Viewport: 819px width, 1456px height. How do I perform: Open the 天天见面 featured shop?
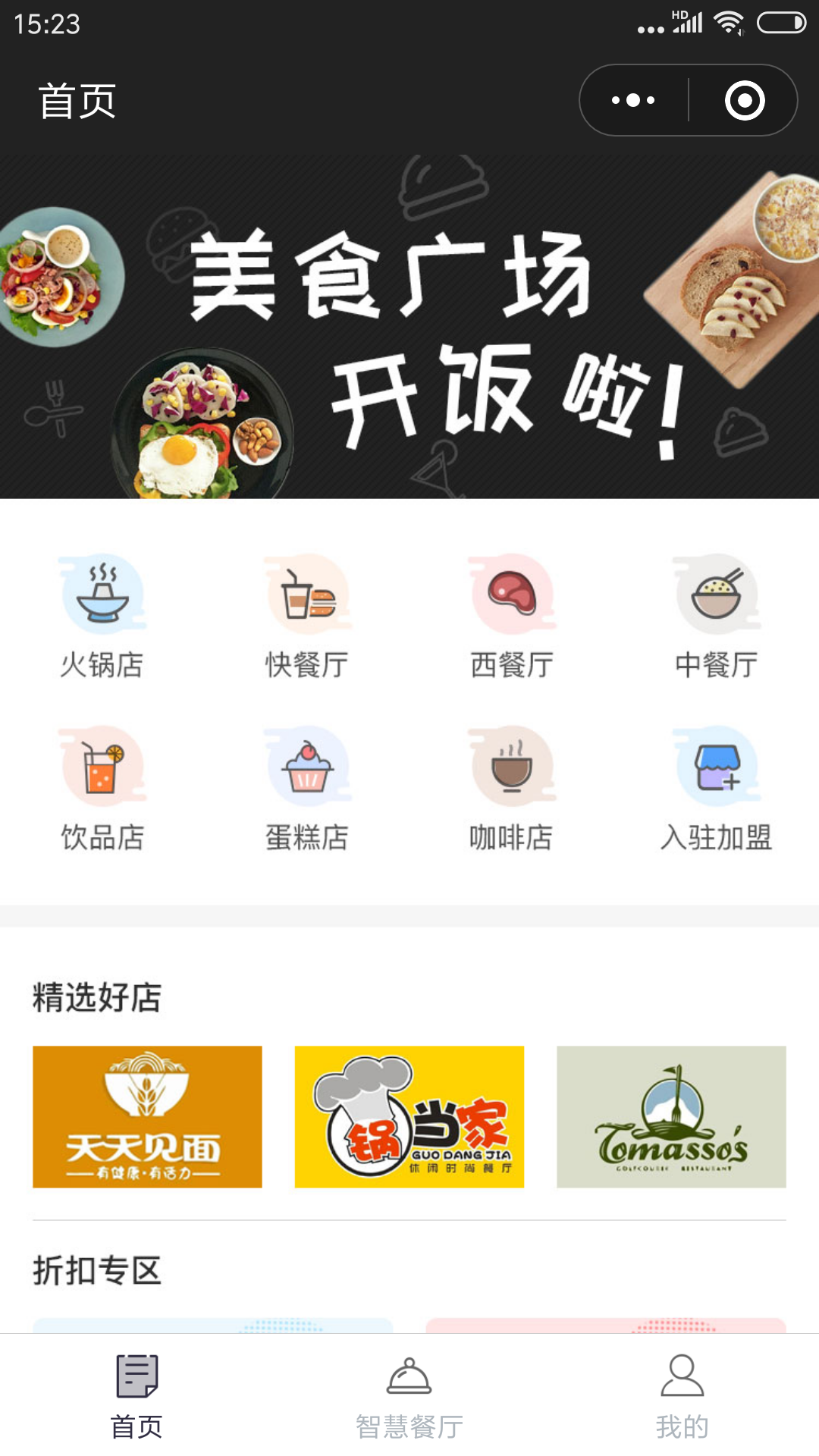click(147, 1116)
